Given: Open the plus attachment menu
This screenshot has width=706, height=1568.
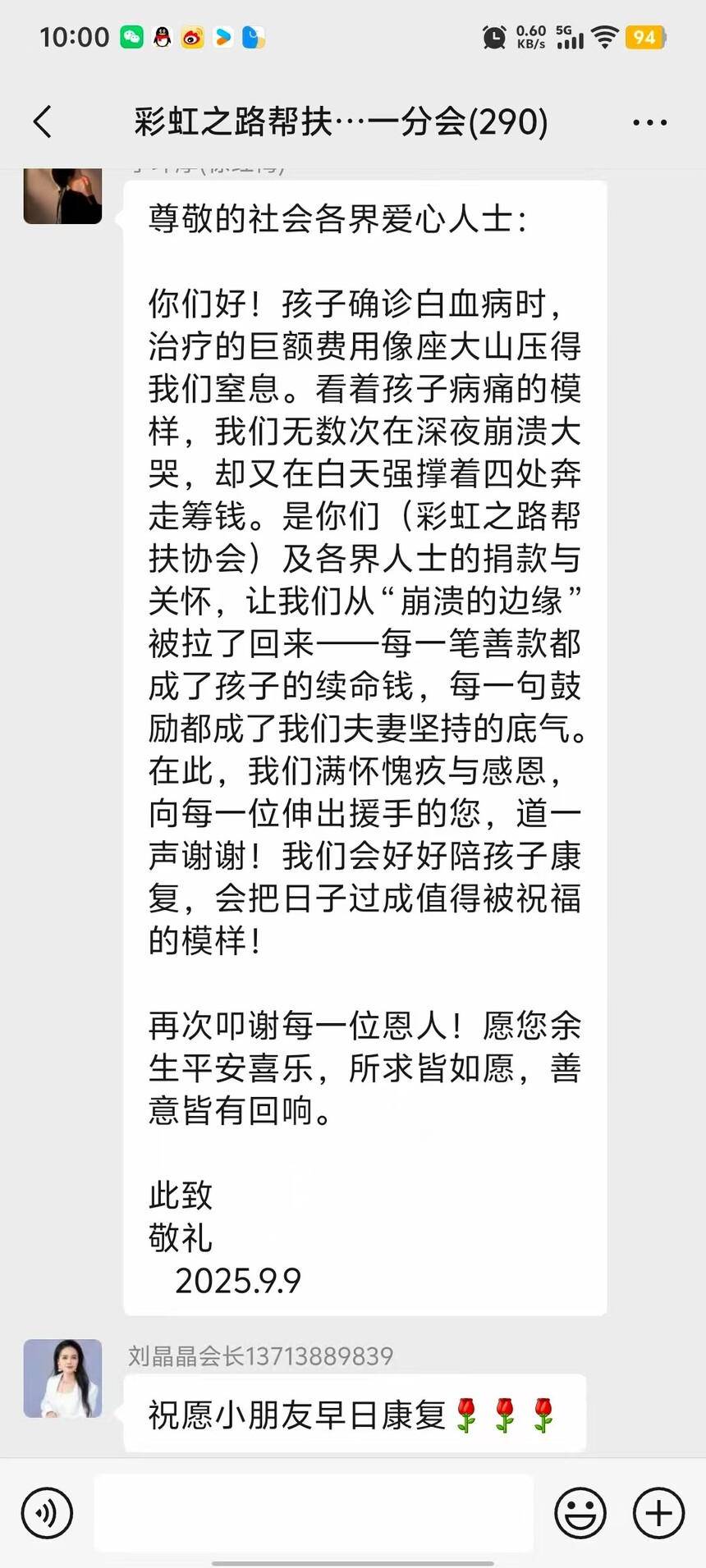Looking at the screenshot, I should (658, 1512).
